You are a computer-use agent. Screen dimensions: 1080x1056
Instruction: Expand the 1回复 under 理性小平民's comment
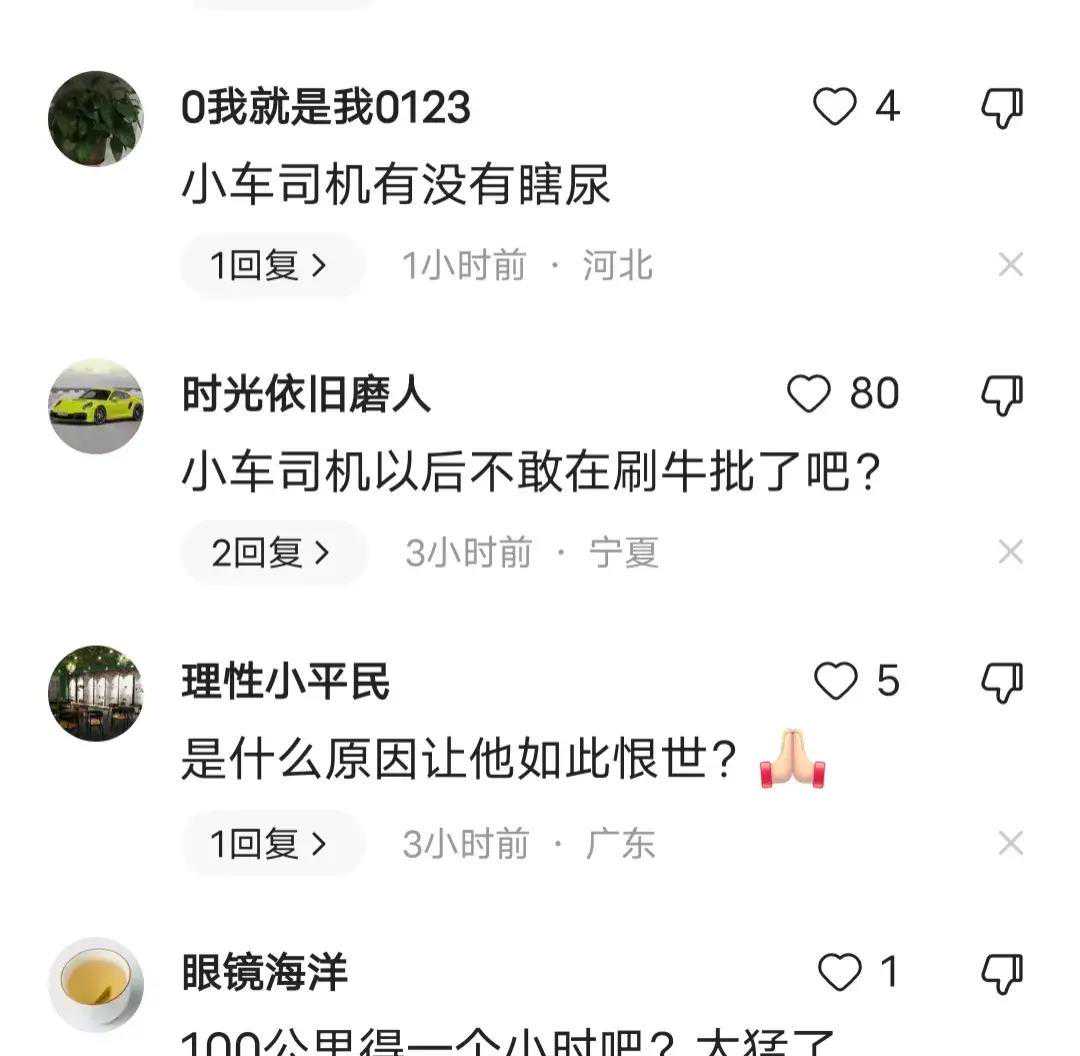pos(270,844)
